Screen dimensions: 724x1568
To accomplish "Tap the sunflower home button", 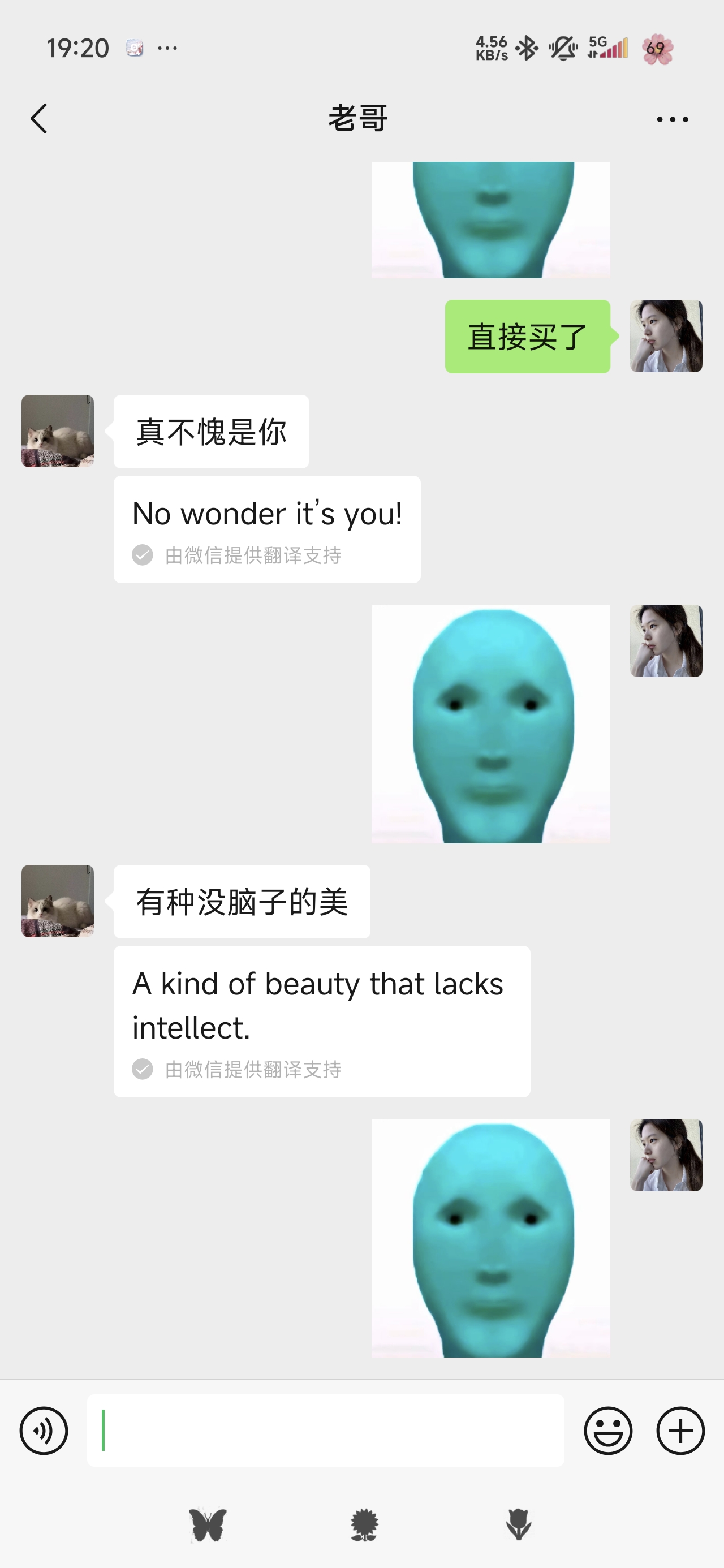I will [x=364, y=1525].
